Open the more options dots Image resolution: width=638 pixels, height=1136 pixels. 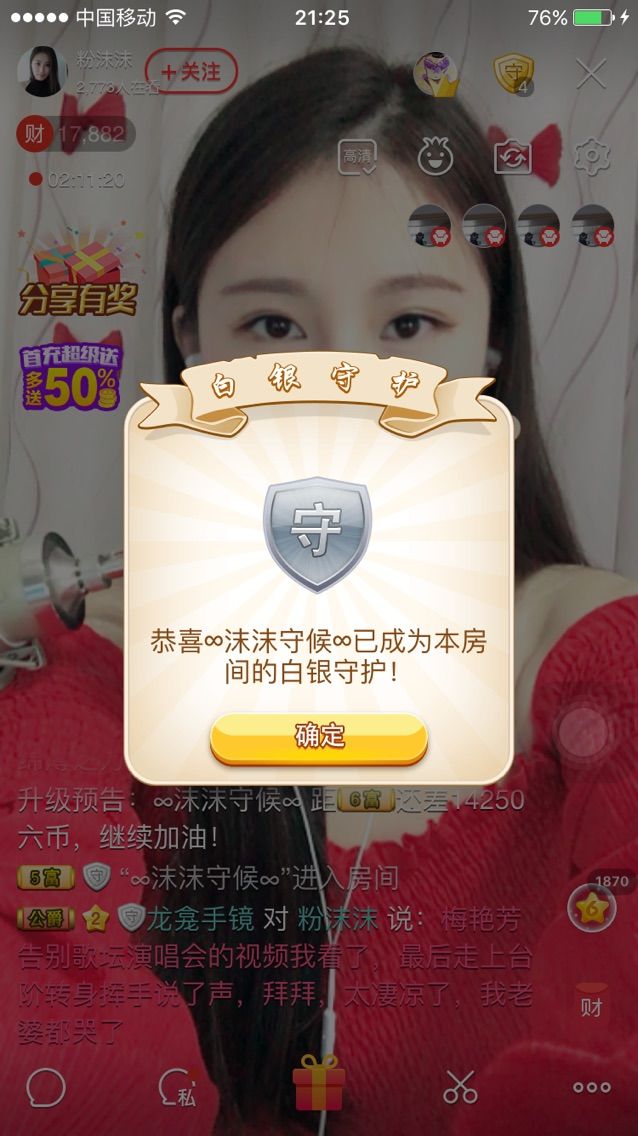point(592,1087)
